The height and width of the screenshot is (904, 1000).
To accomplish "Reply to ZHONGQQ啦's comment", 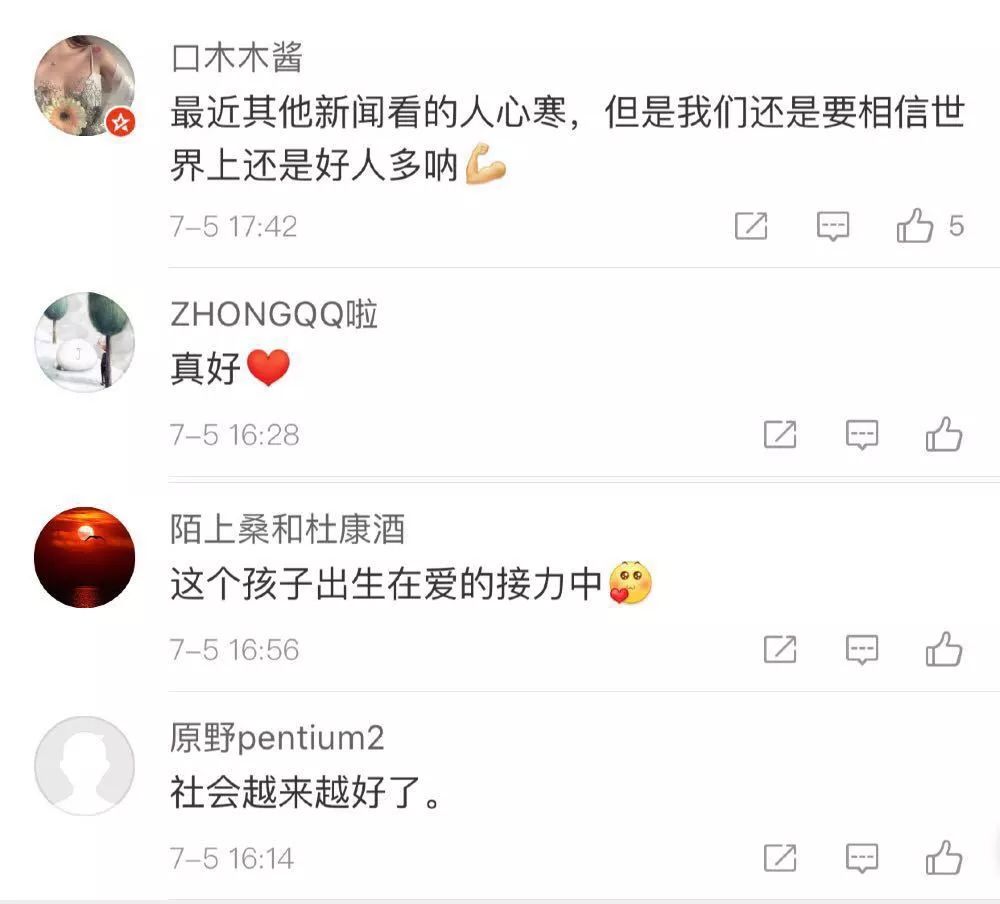I will coord(862,435).
